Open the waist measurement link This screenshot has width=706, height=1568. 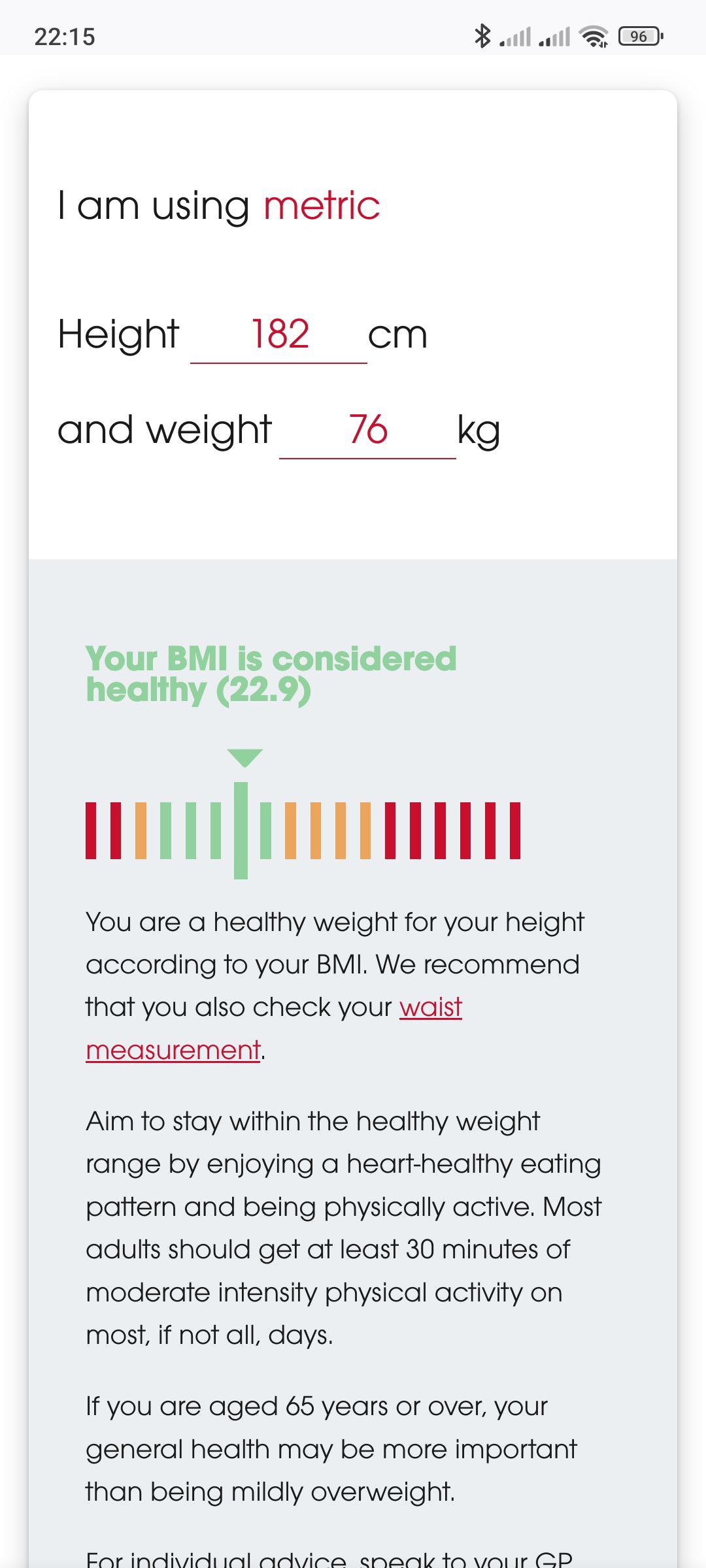coord(430,1007)
